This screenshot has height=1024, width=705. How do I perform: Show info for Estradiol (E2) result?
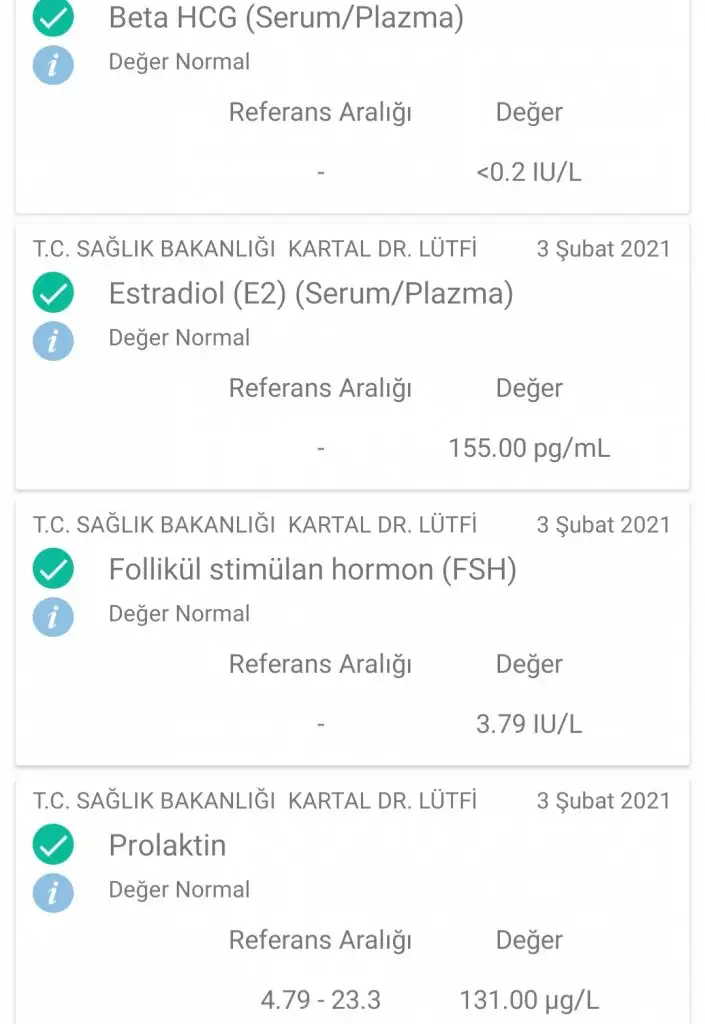[x=53, y=340]
